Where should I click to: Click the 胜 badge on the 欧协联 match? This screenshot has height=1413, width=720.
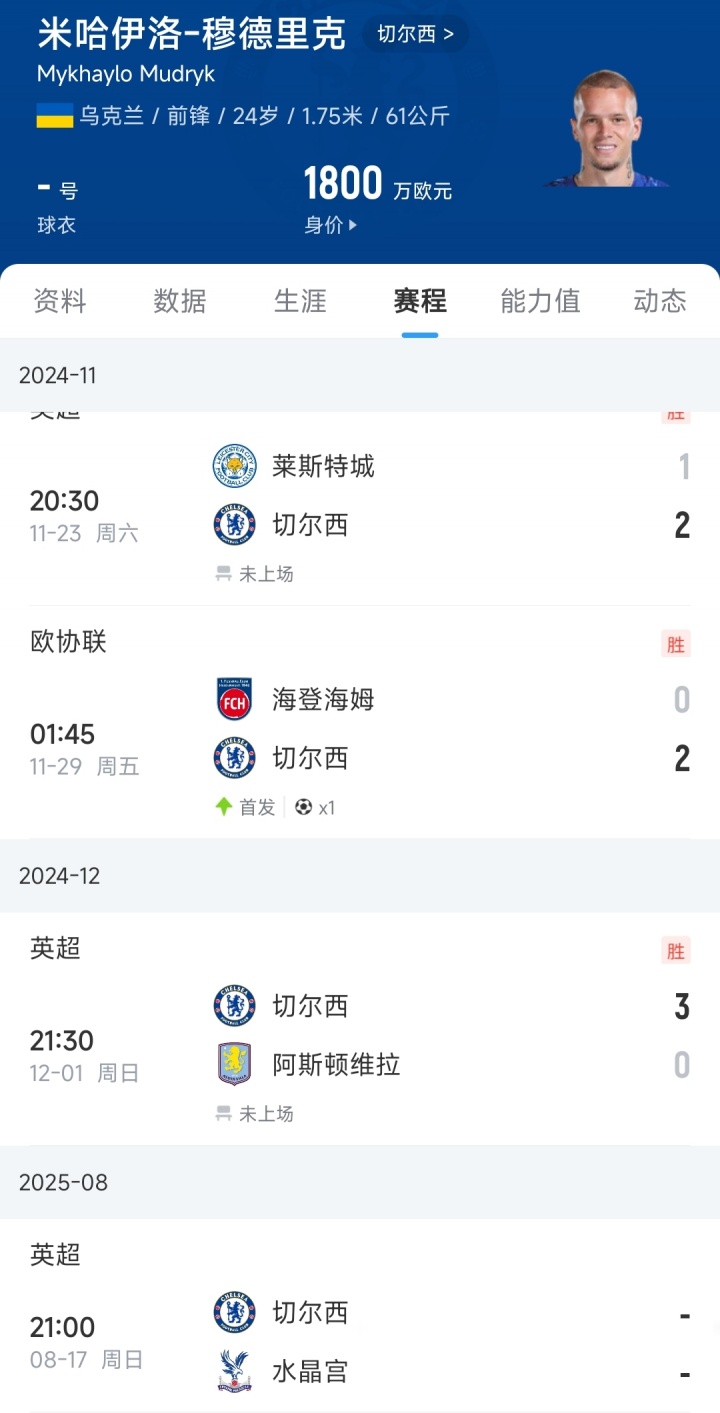[675, 643]
